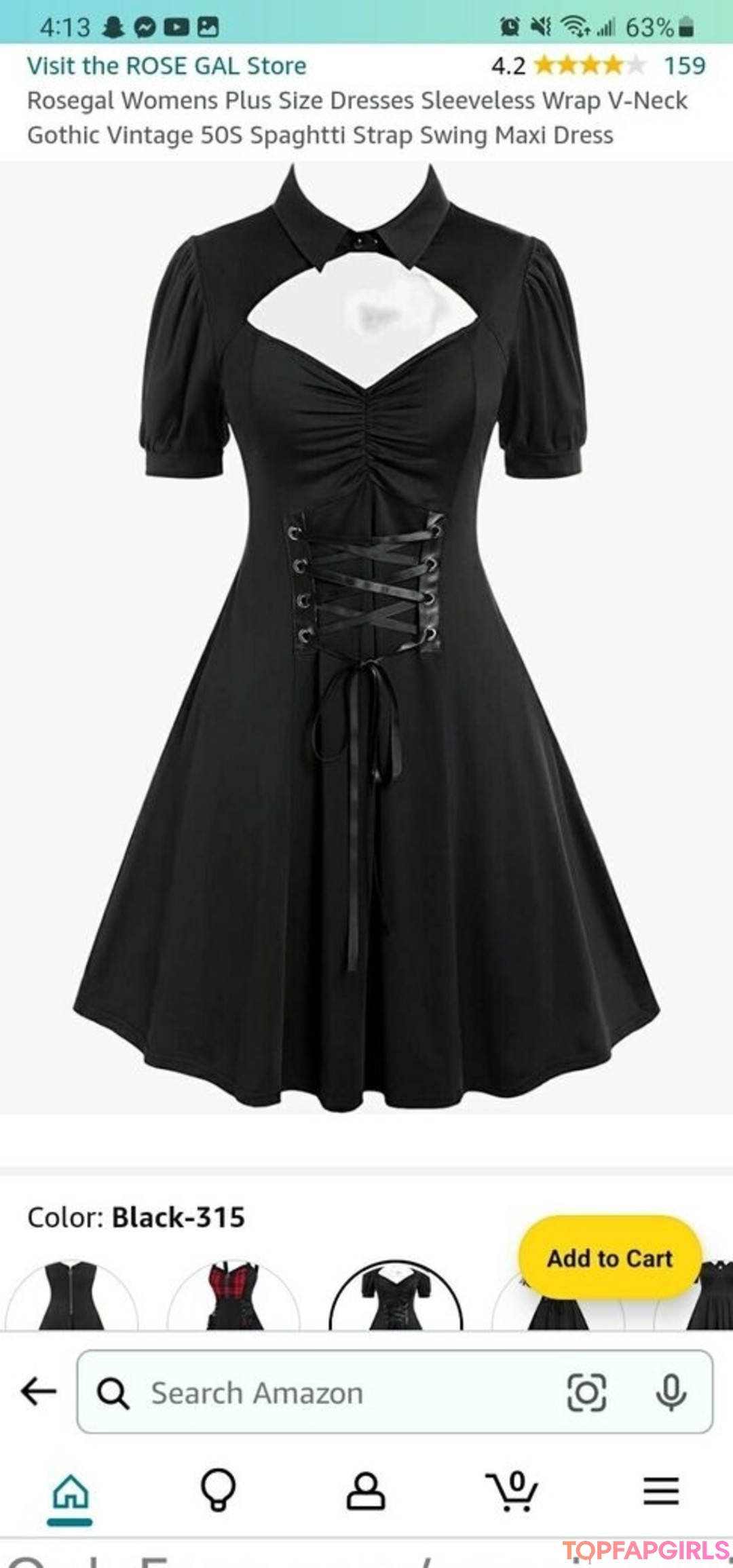The image size is (733, 1568).
Task: Open the shopping cart tab
Action: 512,1491
